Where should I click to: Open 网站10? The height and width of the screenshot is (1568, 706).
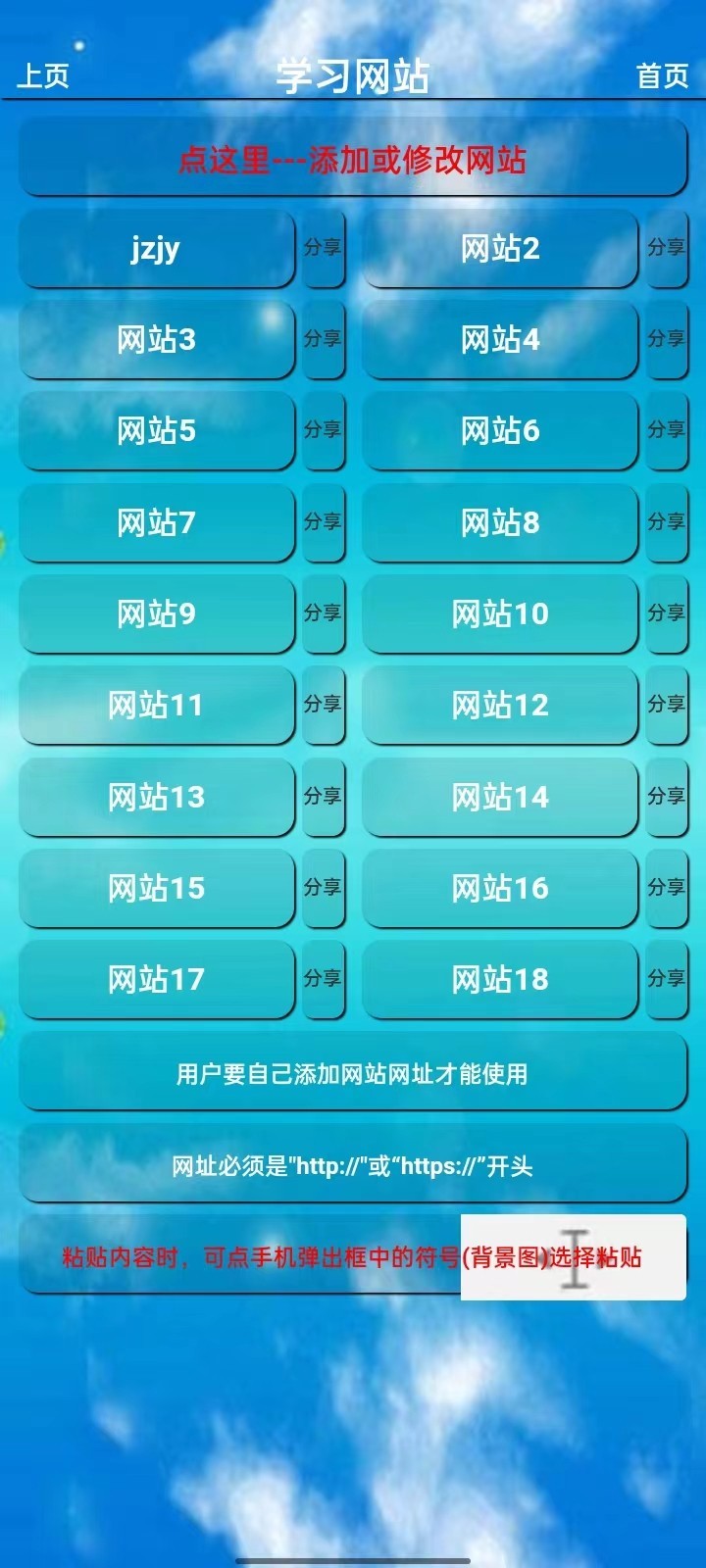pyautogui.click(x=500, y=614)
